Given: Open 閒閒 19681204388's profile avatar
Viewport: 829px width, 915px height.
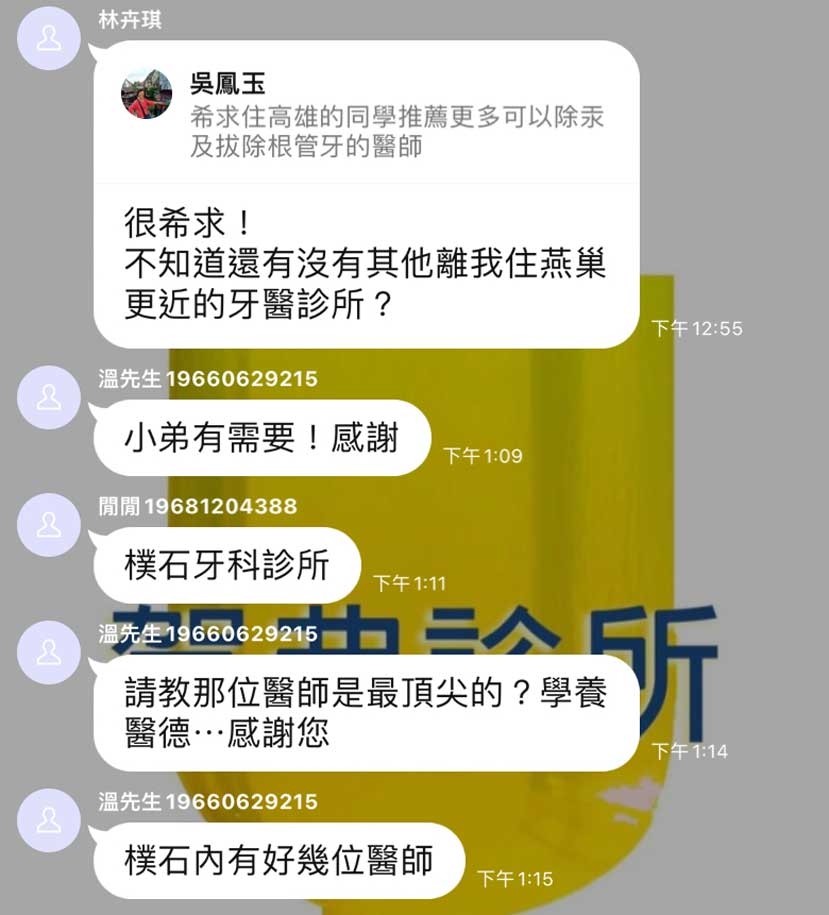Looking at the screenshot, I should point(49,524).
